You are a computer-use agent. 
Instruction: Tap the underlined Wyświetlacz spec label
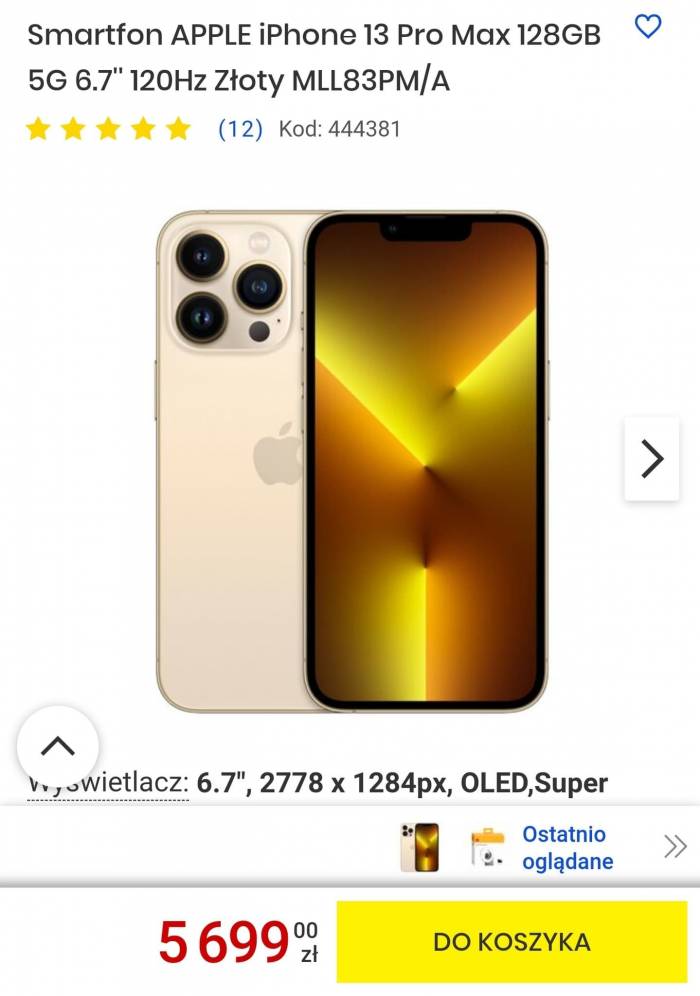(120, 783)
